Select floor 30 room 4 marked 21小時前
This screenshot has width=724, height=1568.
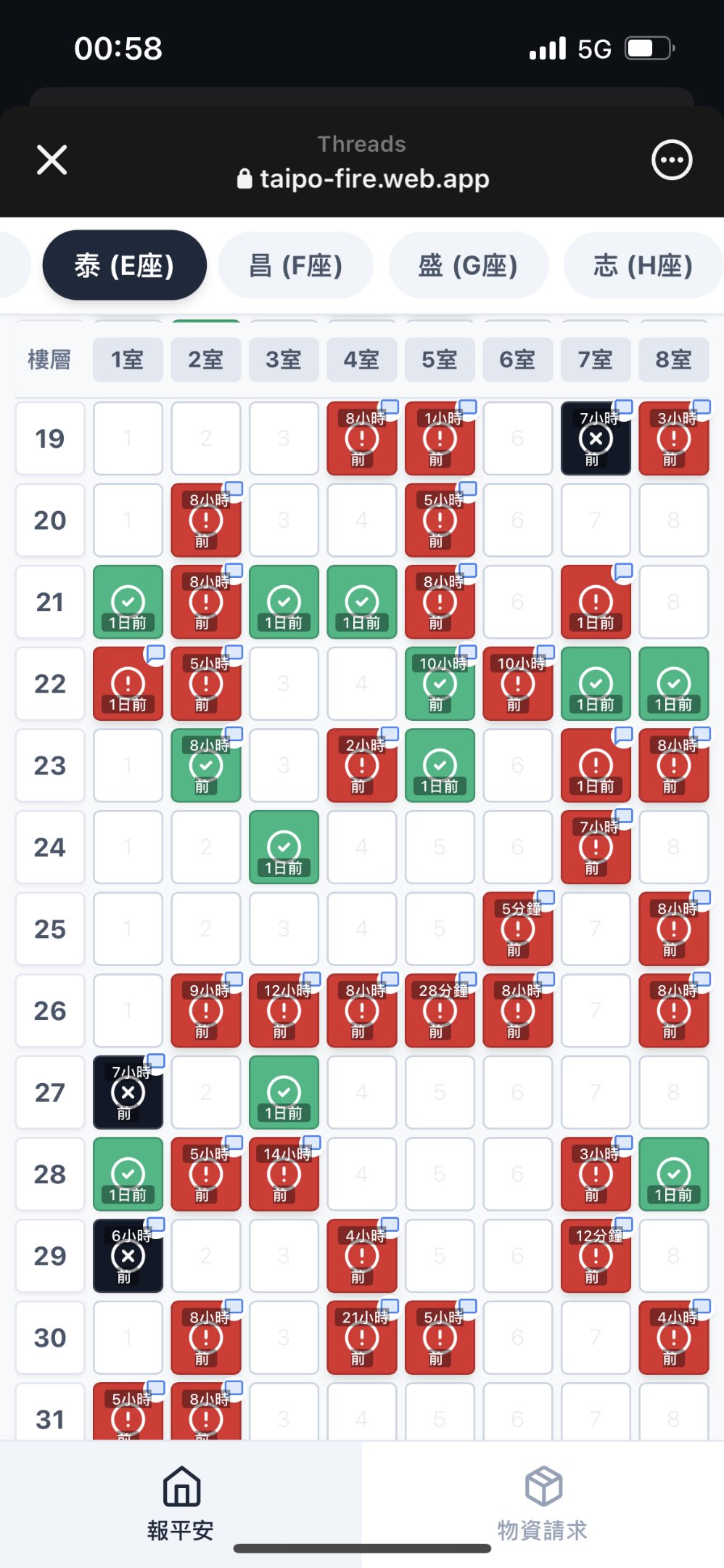click(x=362, y=1338)
